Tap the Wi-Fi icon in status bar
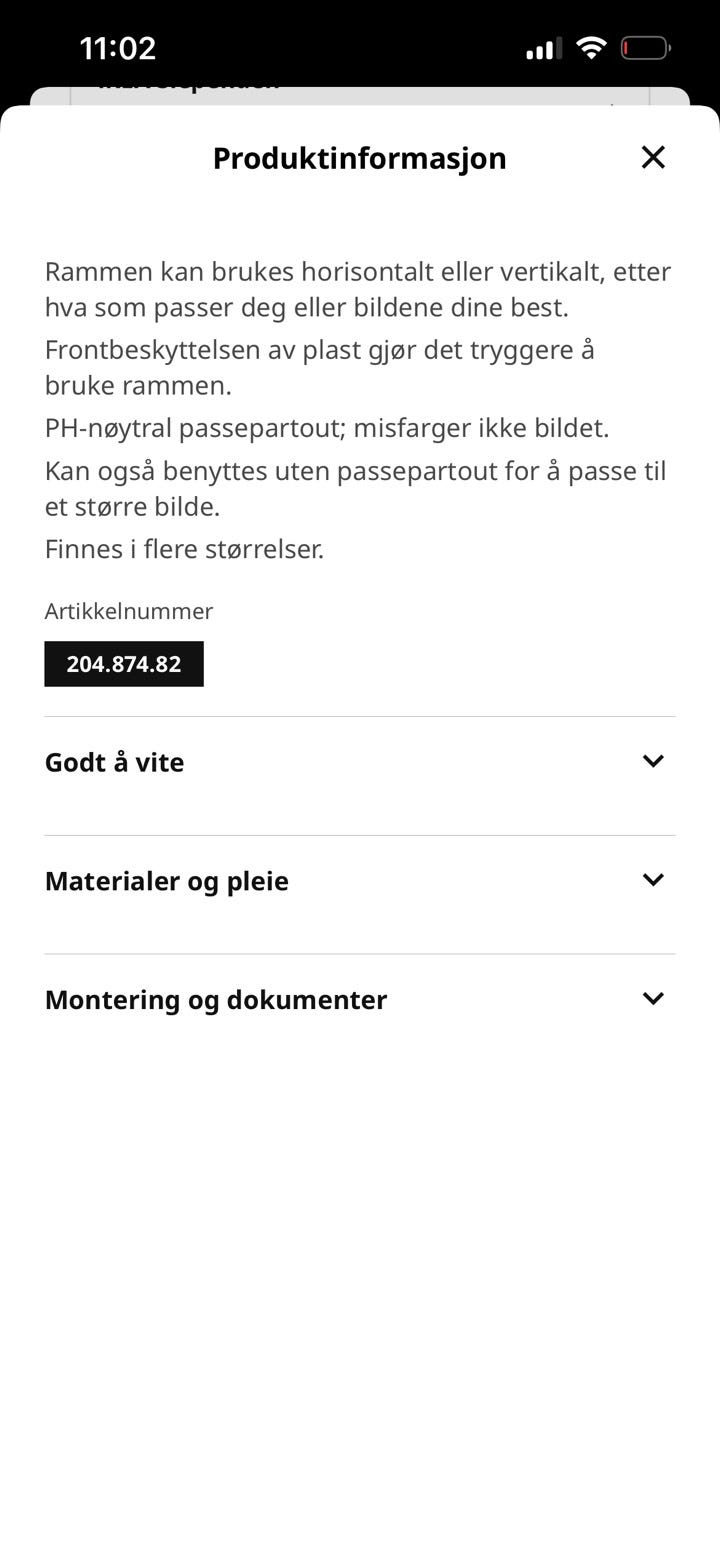Viewport: 720px width, 1558px height. pos(591,46)
